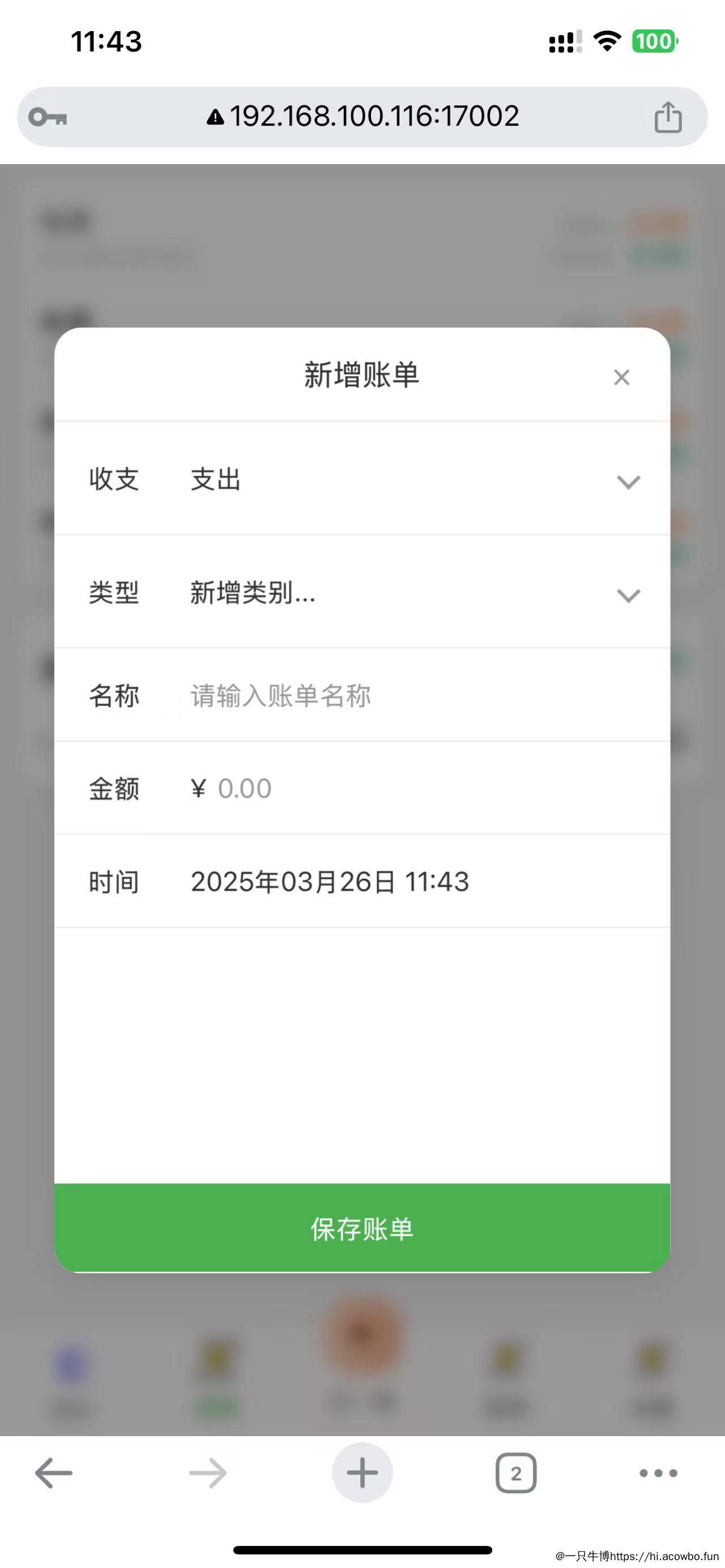Open a new browser tab
This screenshot has width=725, height=1568.
point(362,1473)
